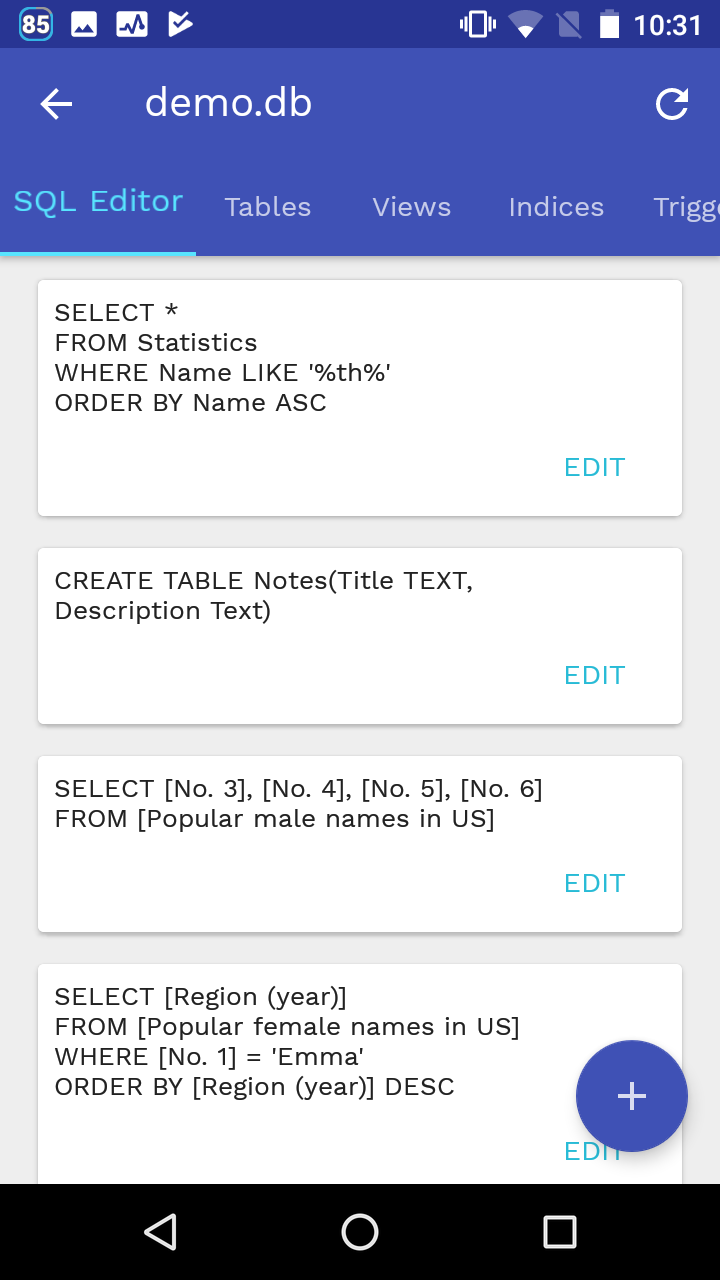The image size is (720, 1280).
Task: Tap the Android back navigation button
Action: point(160,1232)
